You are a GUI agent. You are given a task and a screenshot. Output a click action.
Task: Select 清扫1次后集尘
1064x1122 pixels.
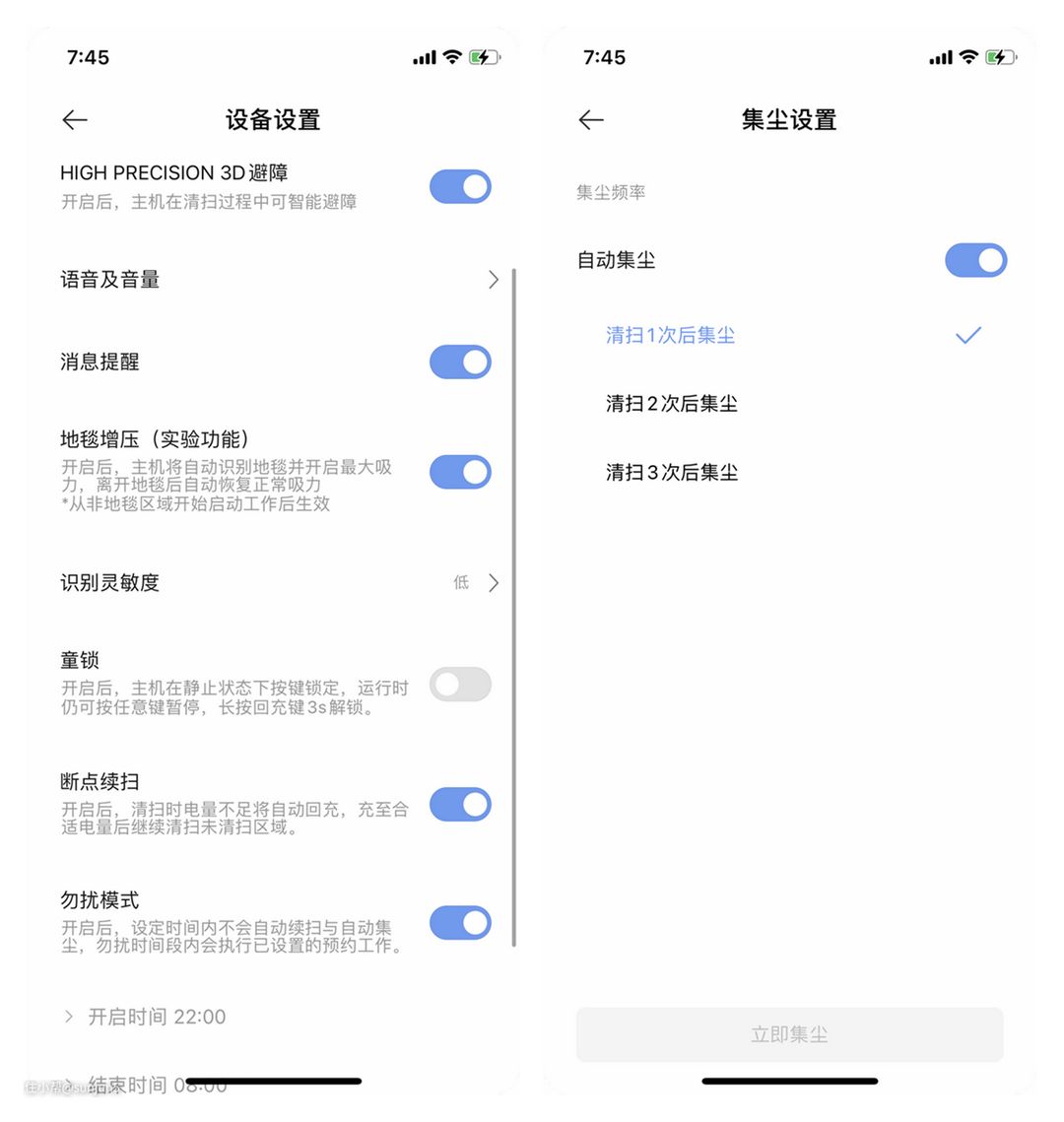tap(671, 336)
